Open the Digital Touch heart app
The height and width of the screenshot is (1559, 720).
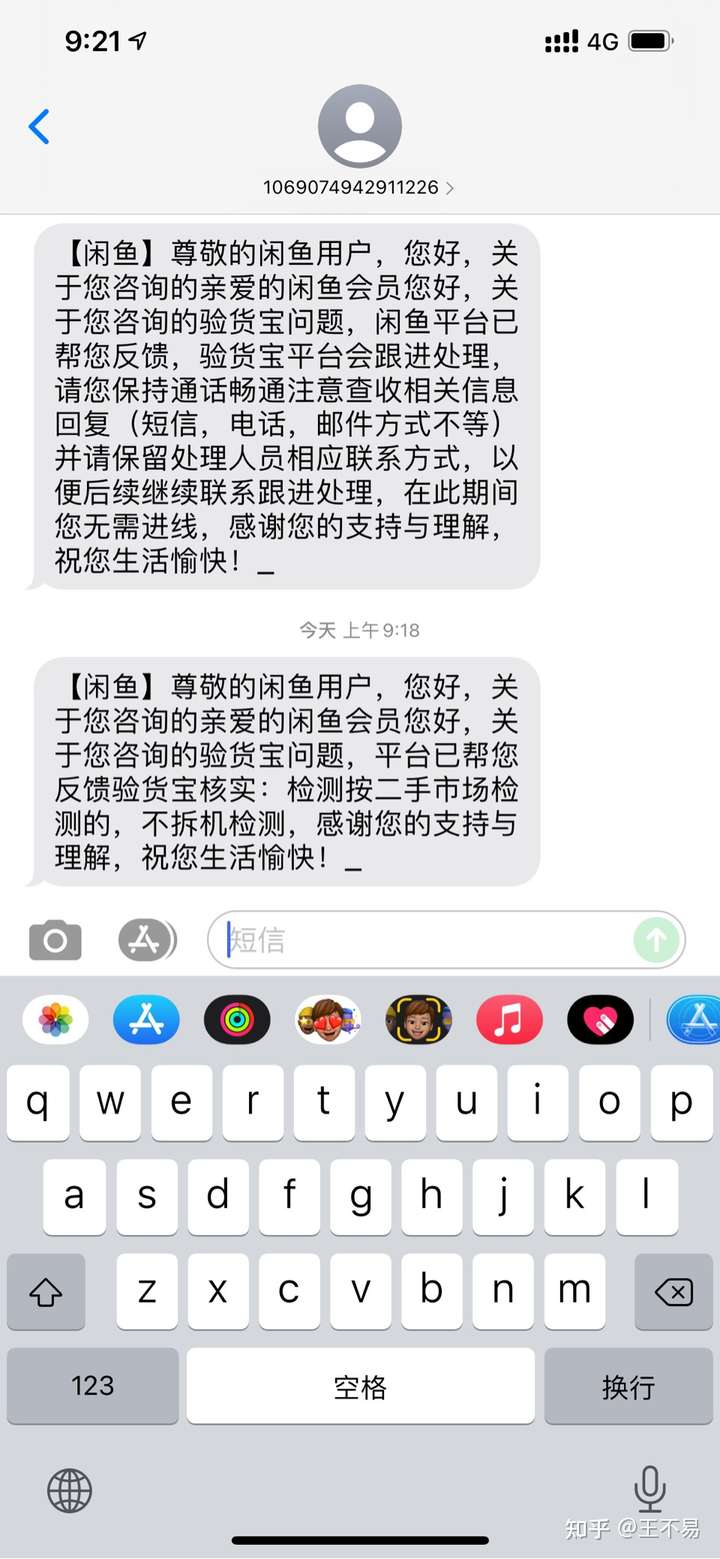tap(600, 1020)
